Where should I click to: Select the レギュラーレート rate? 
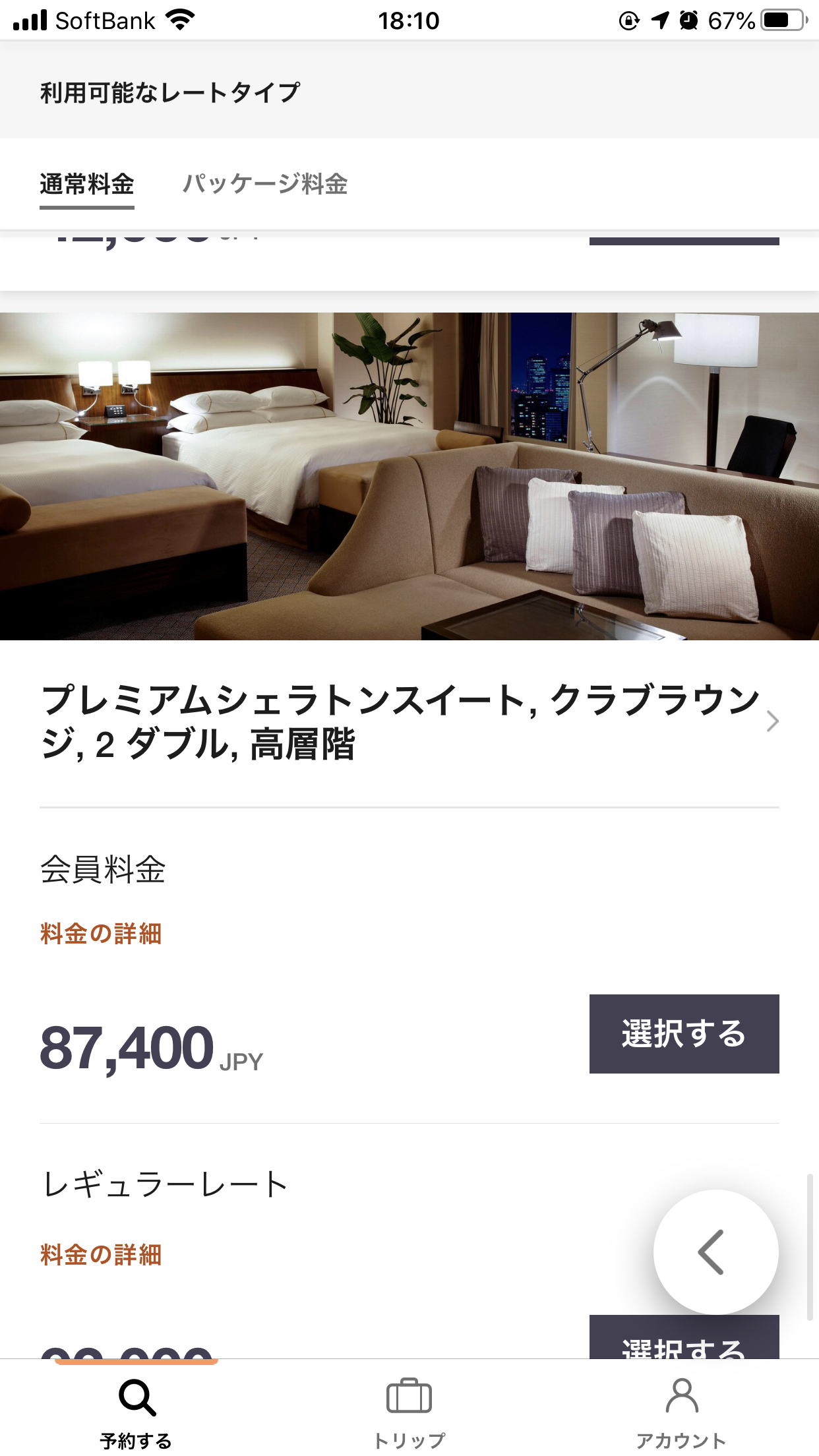tap(684, 1339)
